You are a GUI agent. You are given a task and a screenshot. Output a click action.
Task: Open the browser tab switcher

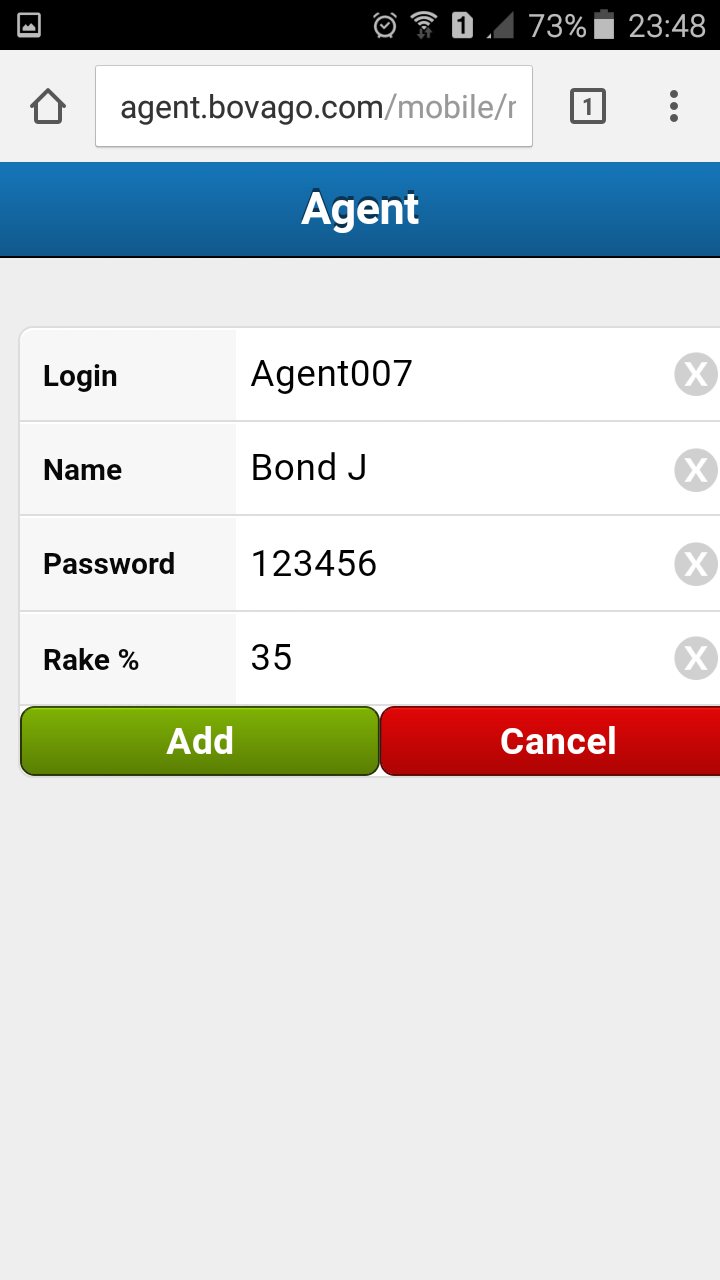[x=588, y=106]
